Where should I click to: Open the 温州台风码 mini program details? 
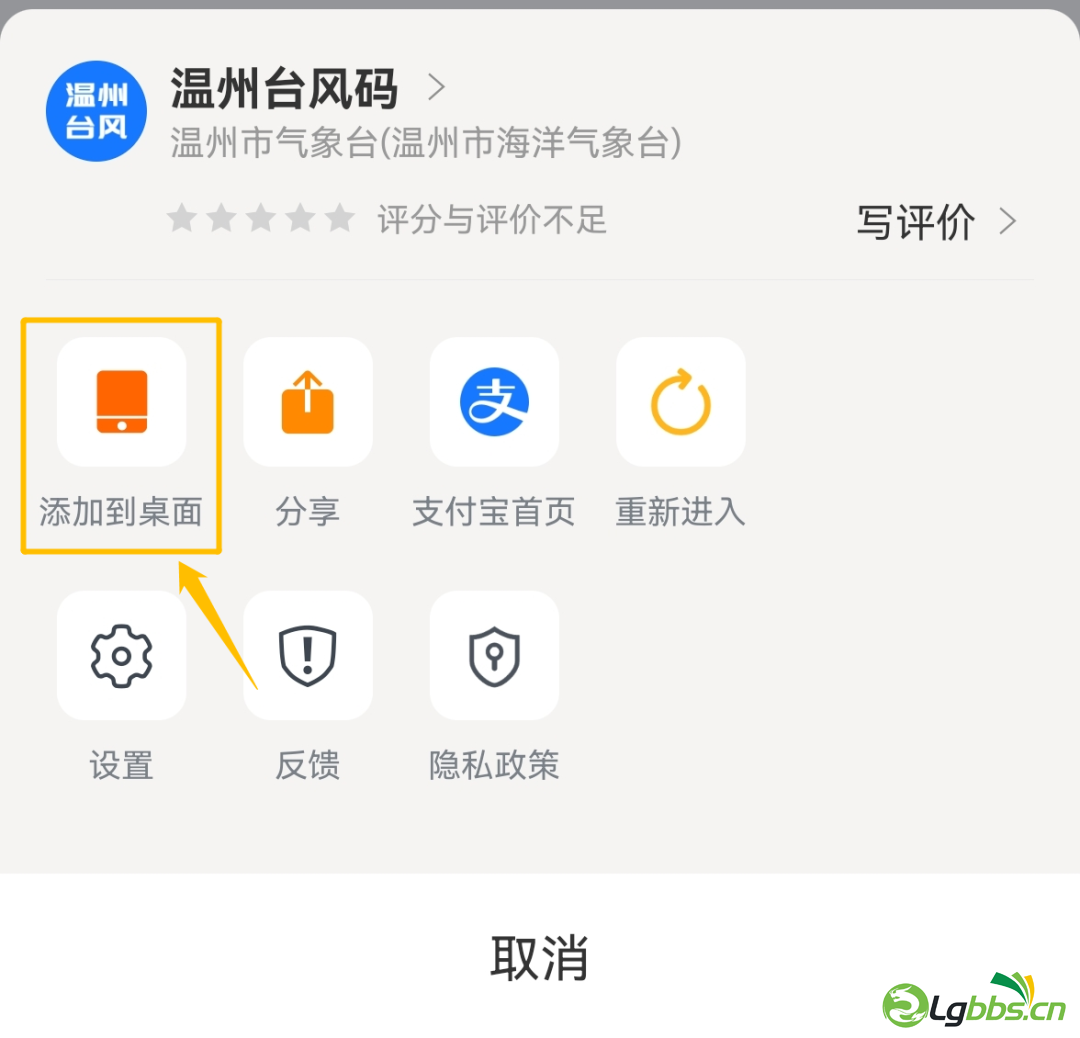pos(300,90)
